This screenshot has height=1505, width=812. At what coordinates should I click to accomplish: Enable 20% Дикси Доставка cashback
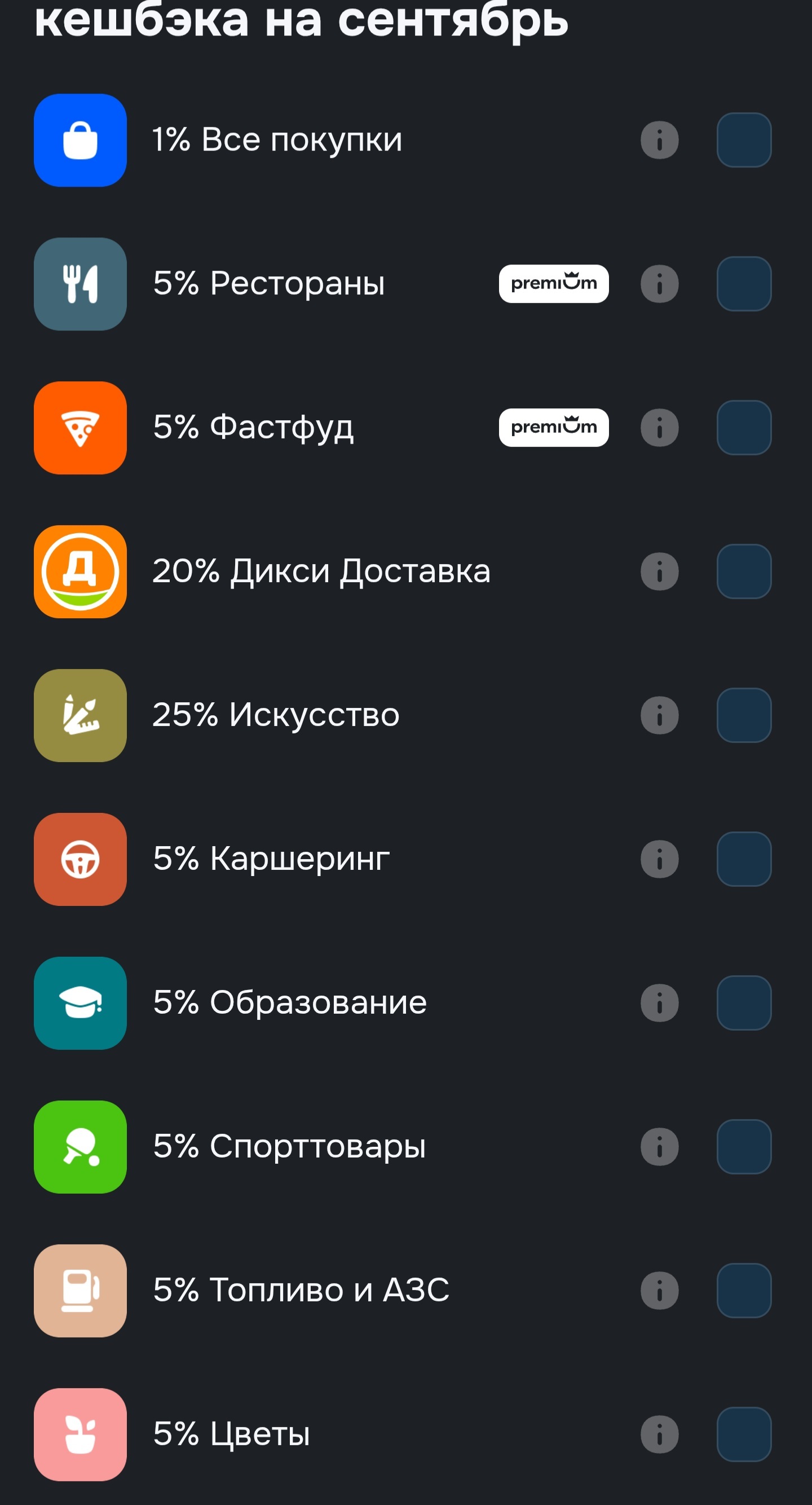[x=744, y=571]
